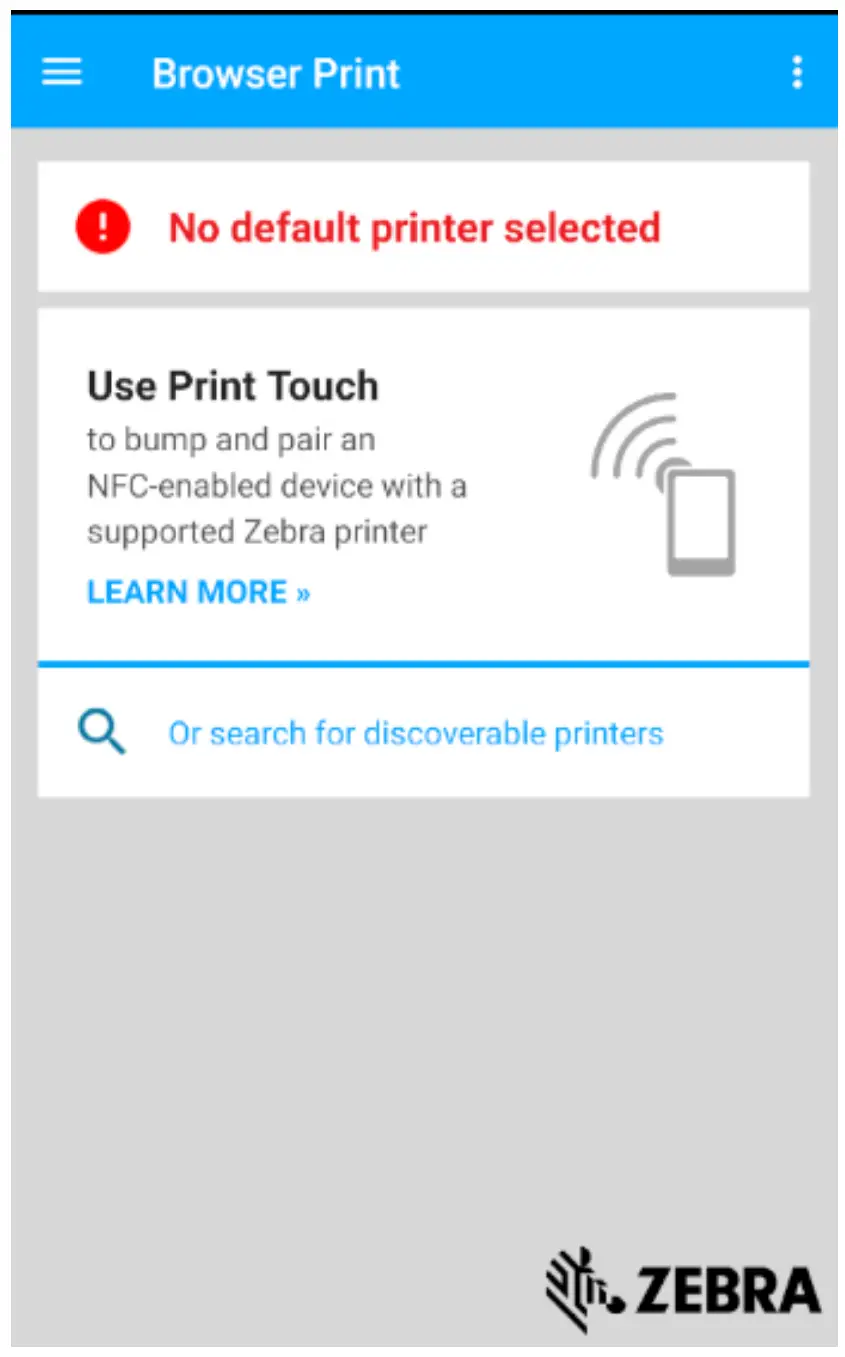This screenshot has width=845, height=1357.
Task: Tap the magnifying glass search icon
Action: click(x=100, y=732)
